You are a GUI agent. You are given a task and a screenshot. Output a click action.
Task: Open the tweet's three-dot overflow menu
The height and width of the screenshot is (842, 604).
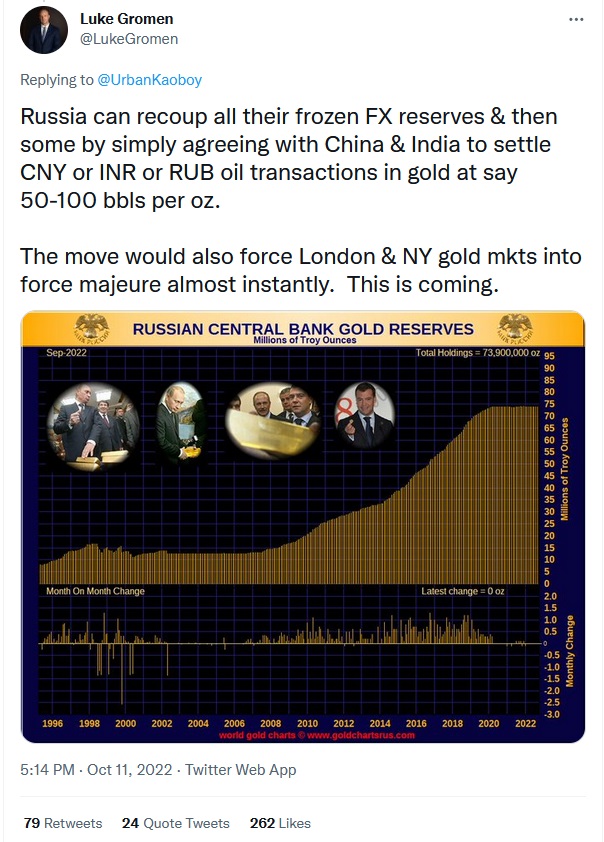[x=576, y=20]
